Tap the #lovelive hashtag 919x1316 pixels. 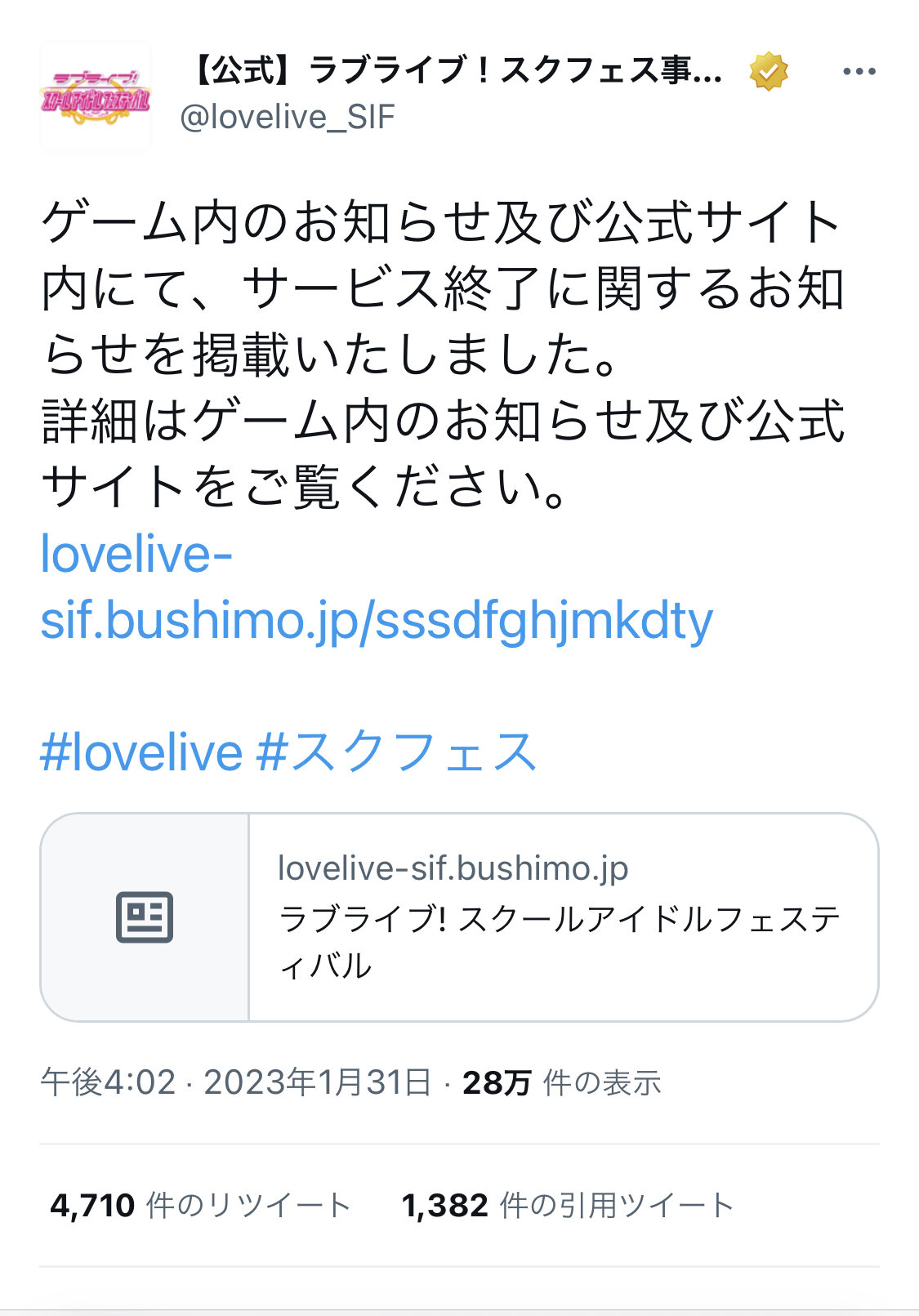[x=141, y=752]
